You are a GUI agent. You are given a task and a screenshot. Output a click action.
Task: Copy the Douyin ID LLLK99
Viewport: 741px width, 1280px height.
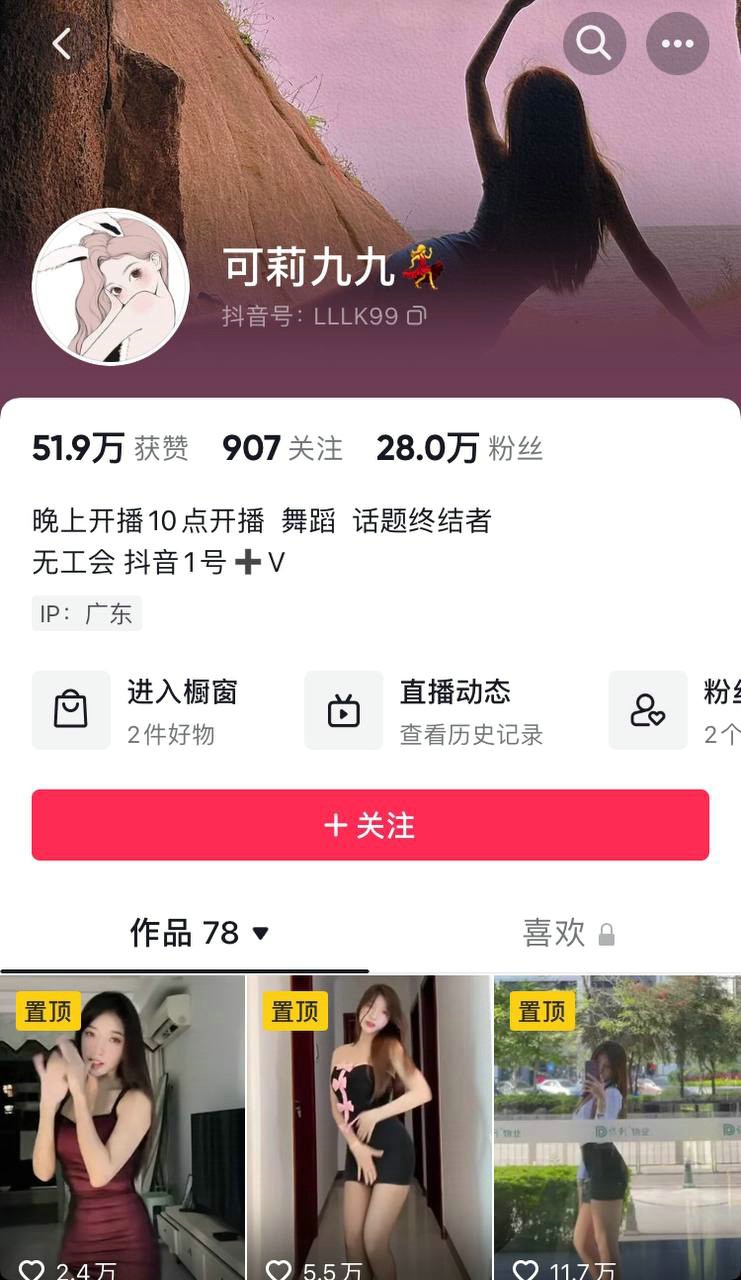(x=417, y=317)
